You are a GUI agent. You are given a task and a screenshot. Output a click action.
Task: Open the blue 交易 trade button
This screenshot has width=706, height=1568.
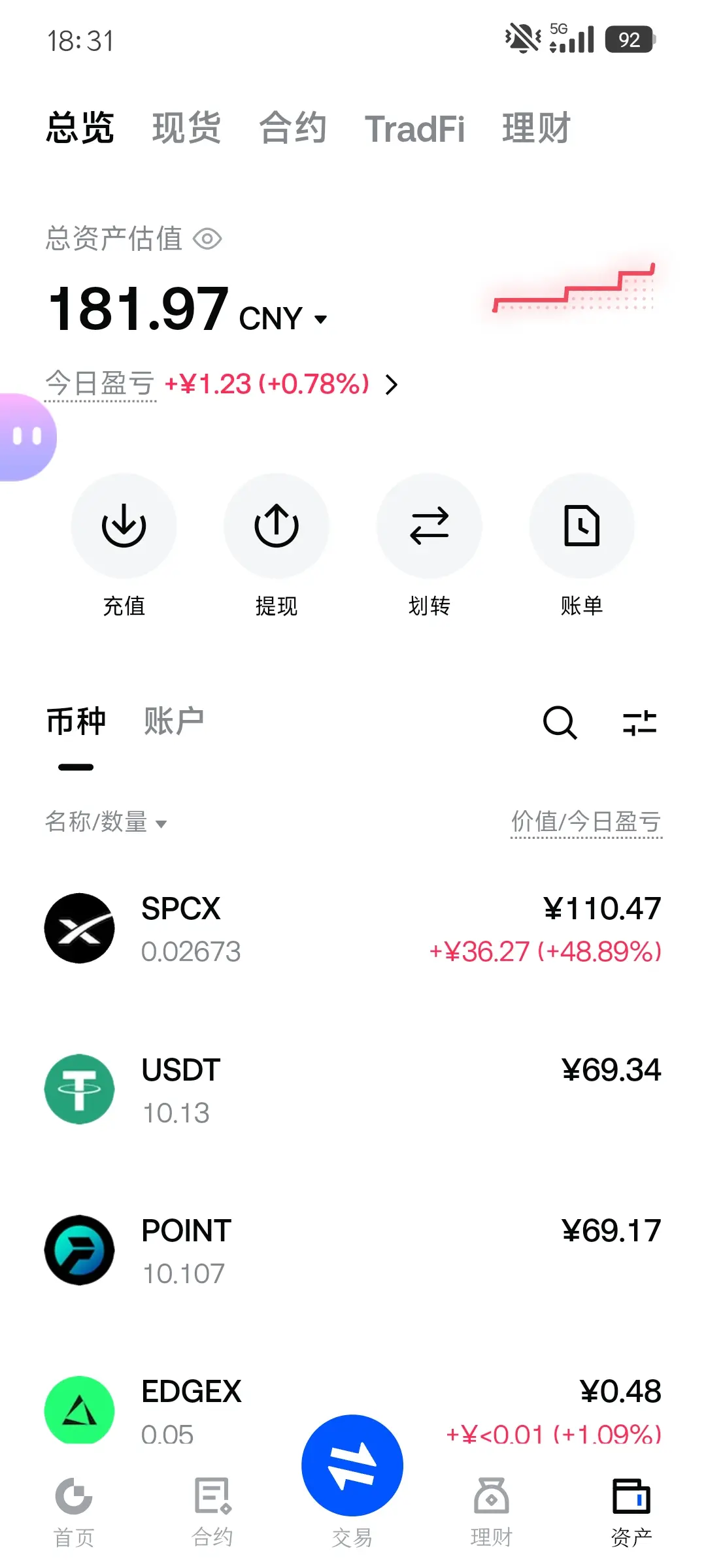(x=352, y=1466)
